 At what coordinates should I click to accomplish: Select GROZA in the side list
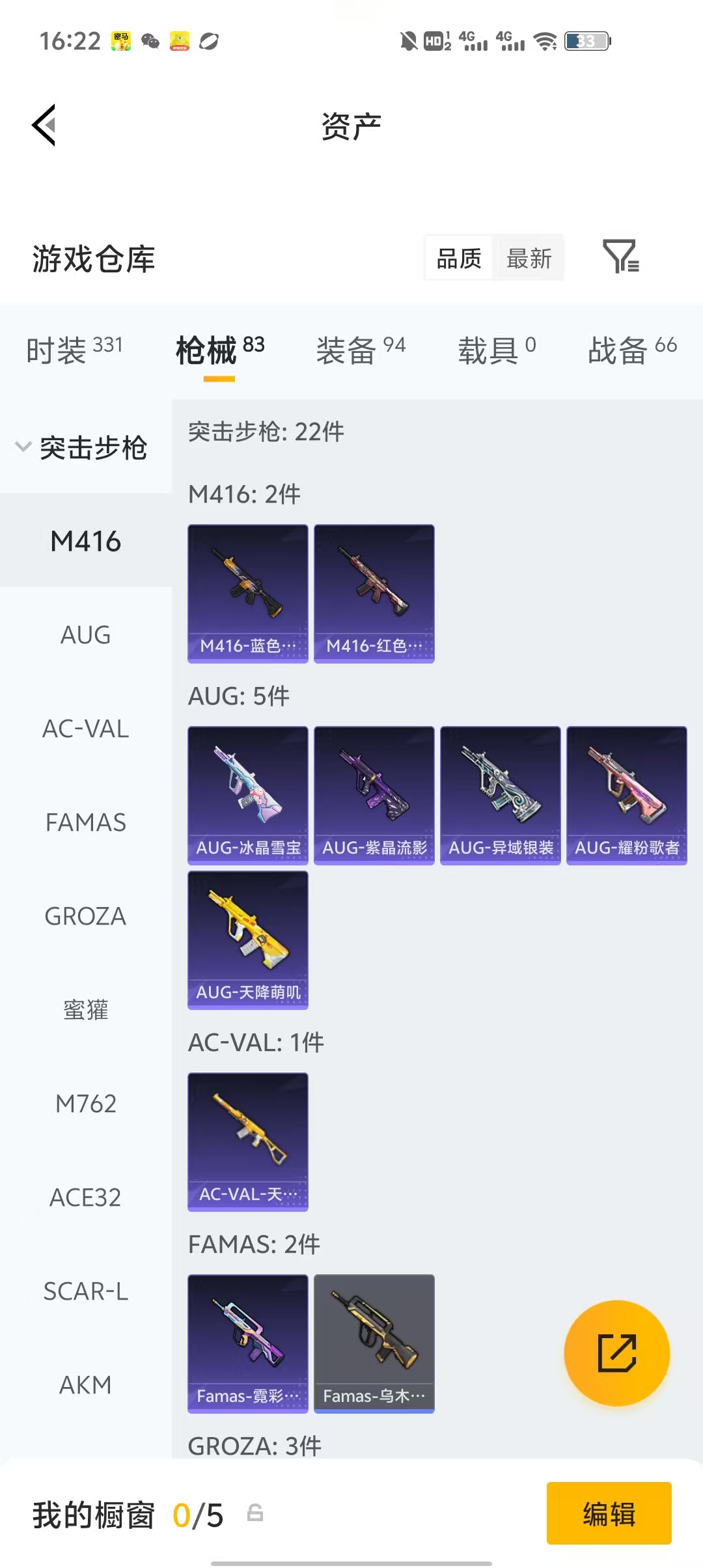[x=85, y=916]
